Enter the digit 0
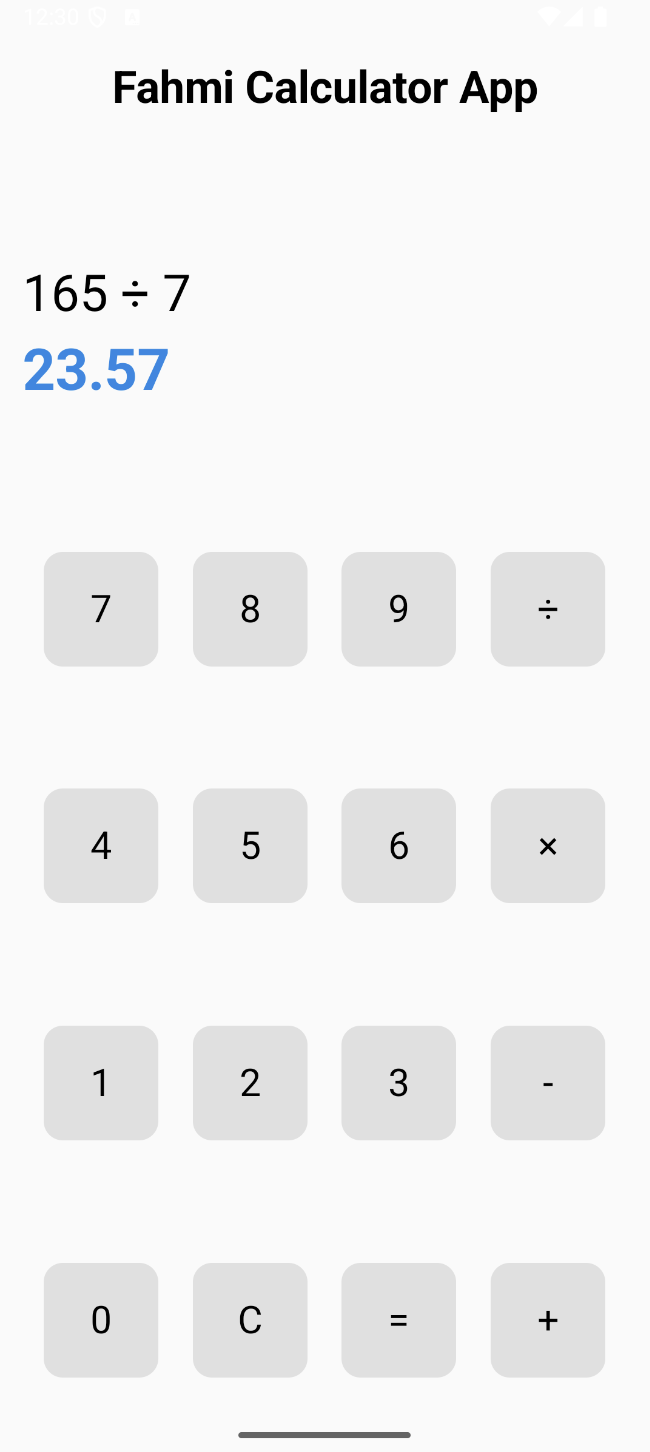 pos(101,1320)
